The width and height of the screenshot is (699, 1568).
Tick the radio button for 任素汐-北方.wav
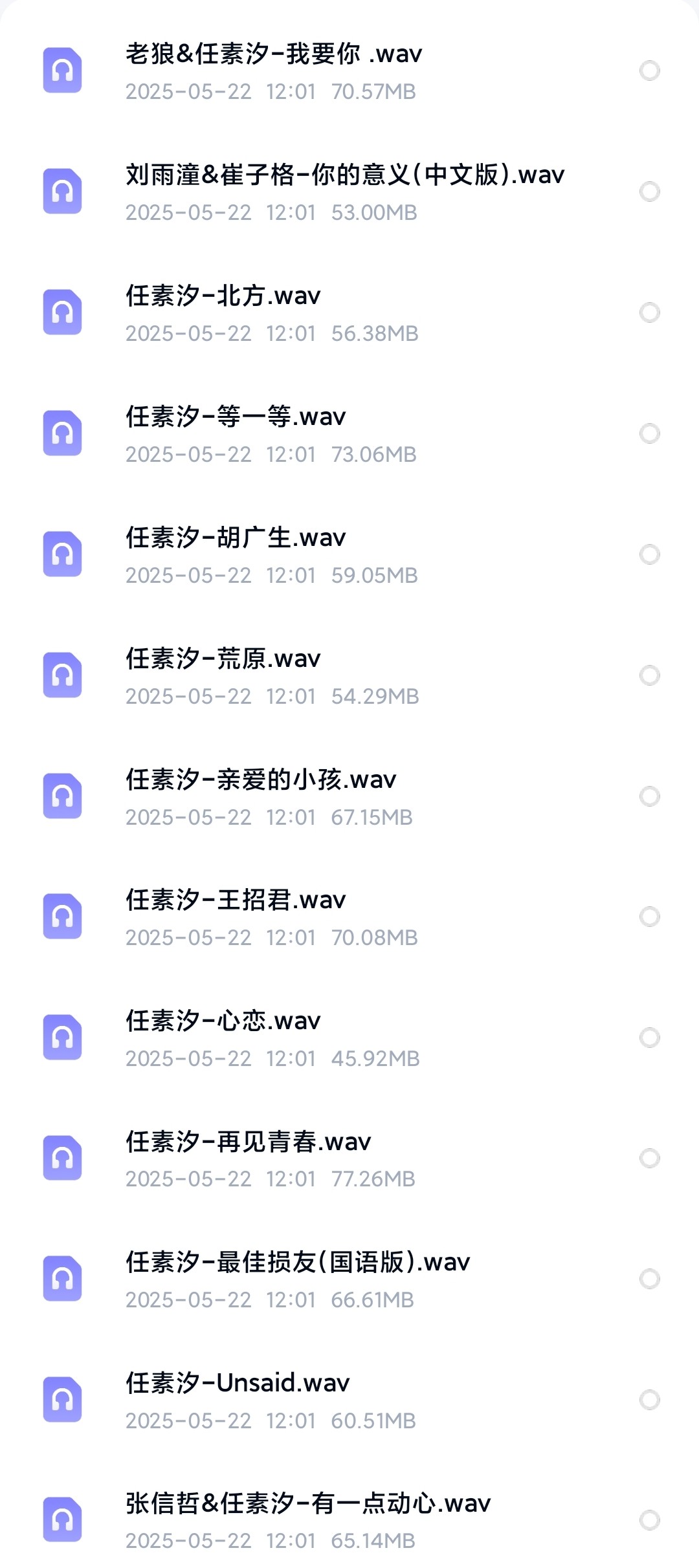pos(649,312)
